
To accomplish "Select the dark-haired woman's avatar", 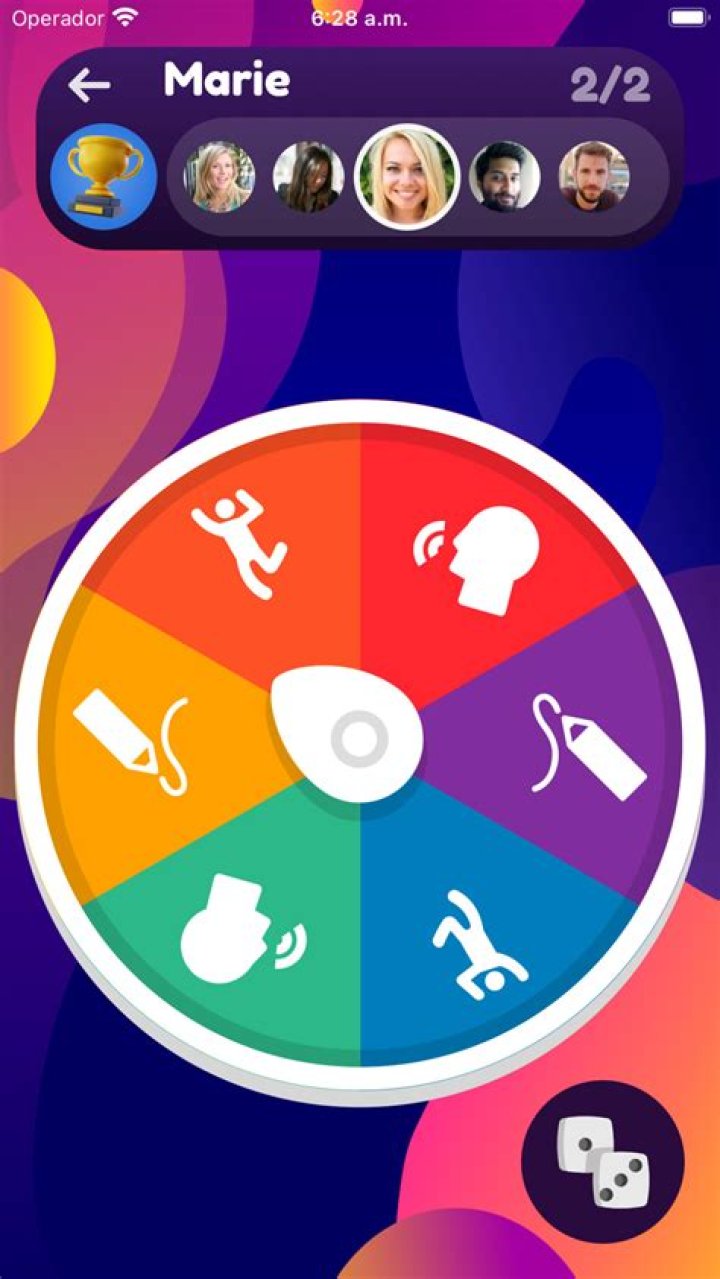I will click(309, 177).
